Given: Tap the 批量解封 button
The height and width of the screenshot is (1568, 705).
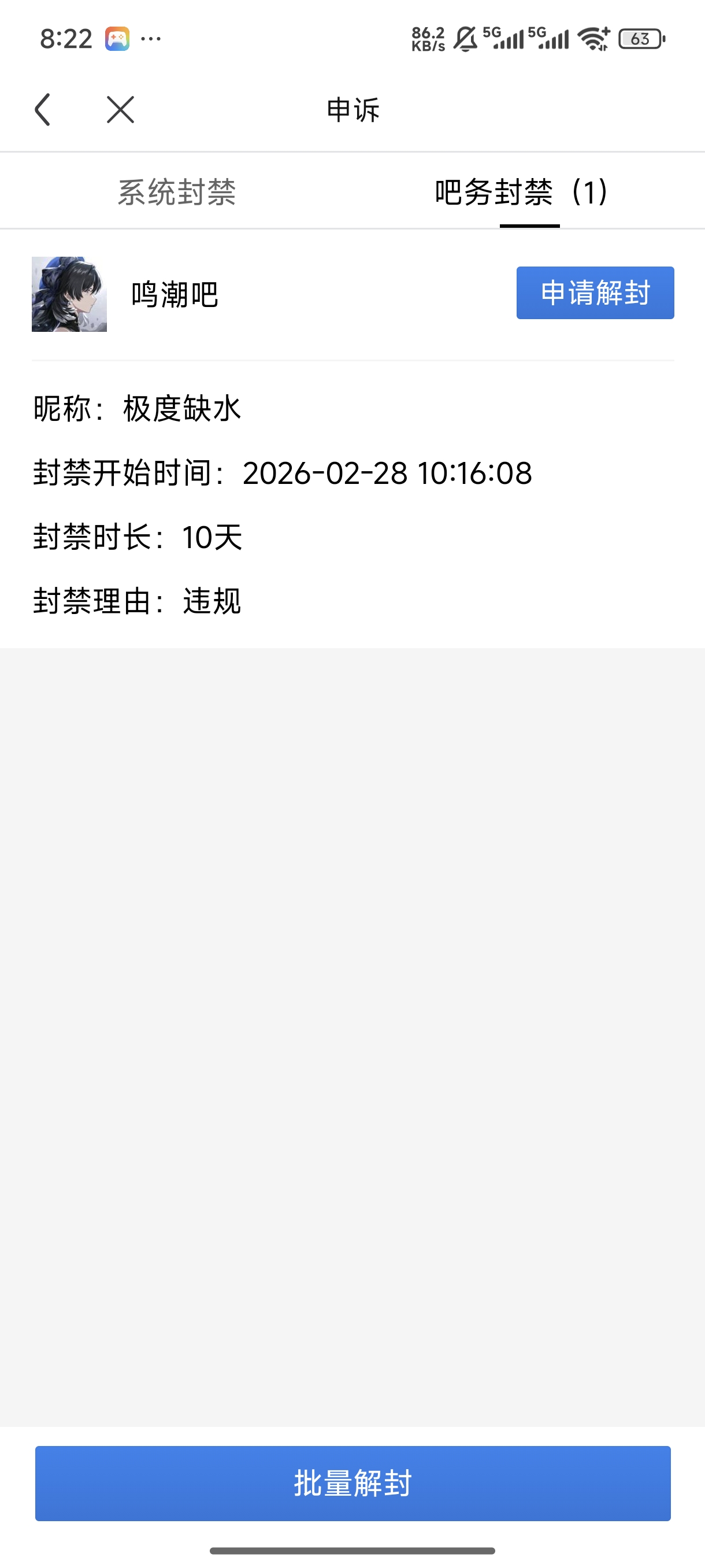Looking at the screenshot, I should click(352, 1483).
